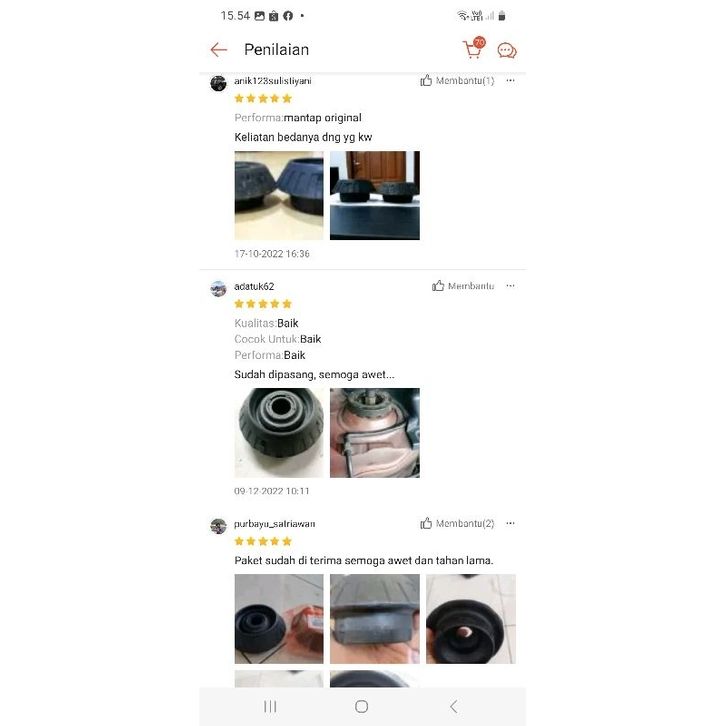726x726 pixels.
Task: View first photo in adatuk62's review
Action: pos(279,432)
